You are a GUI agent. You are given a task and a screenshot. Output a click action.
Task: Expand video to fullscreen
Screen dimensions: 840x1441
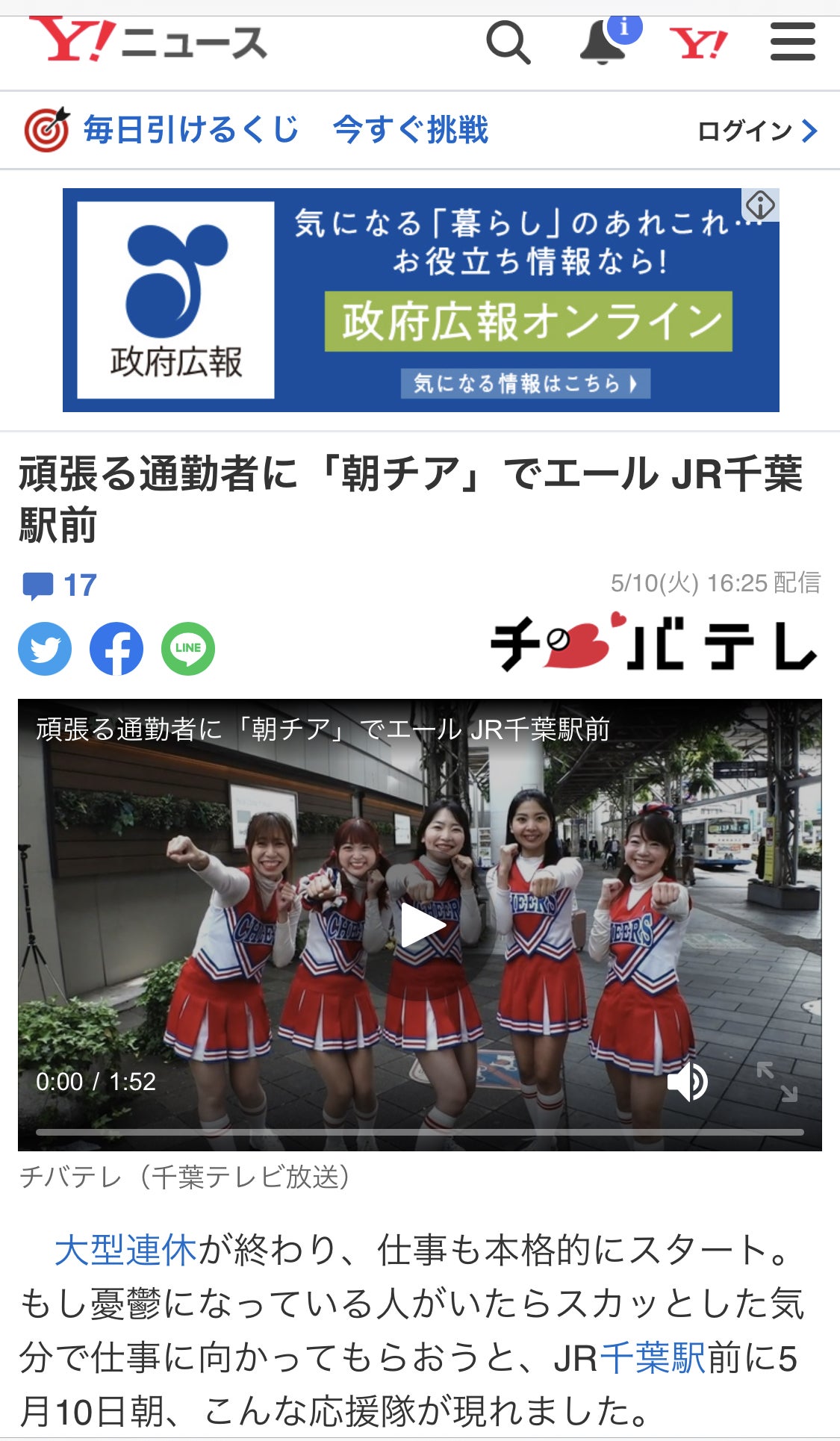click(x=777, y=1081)
